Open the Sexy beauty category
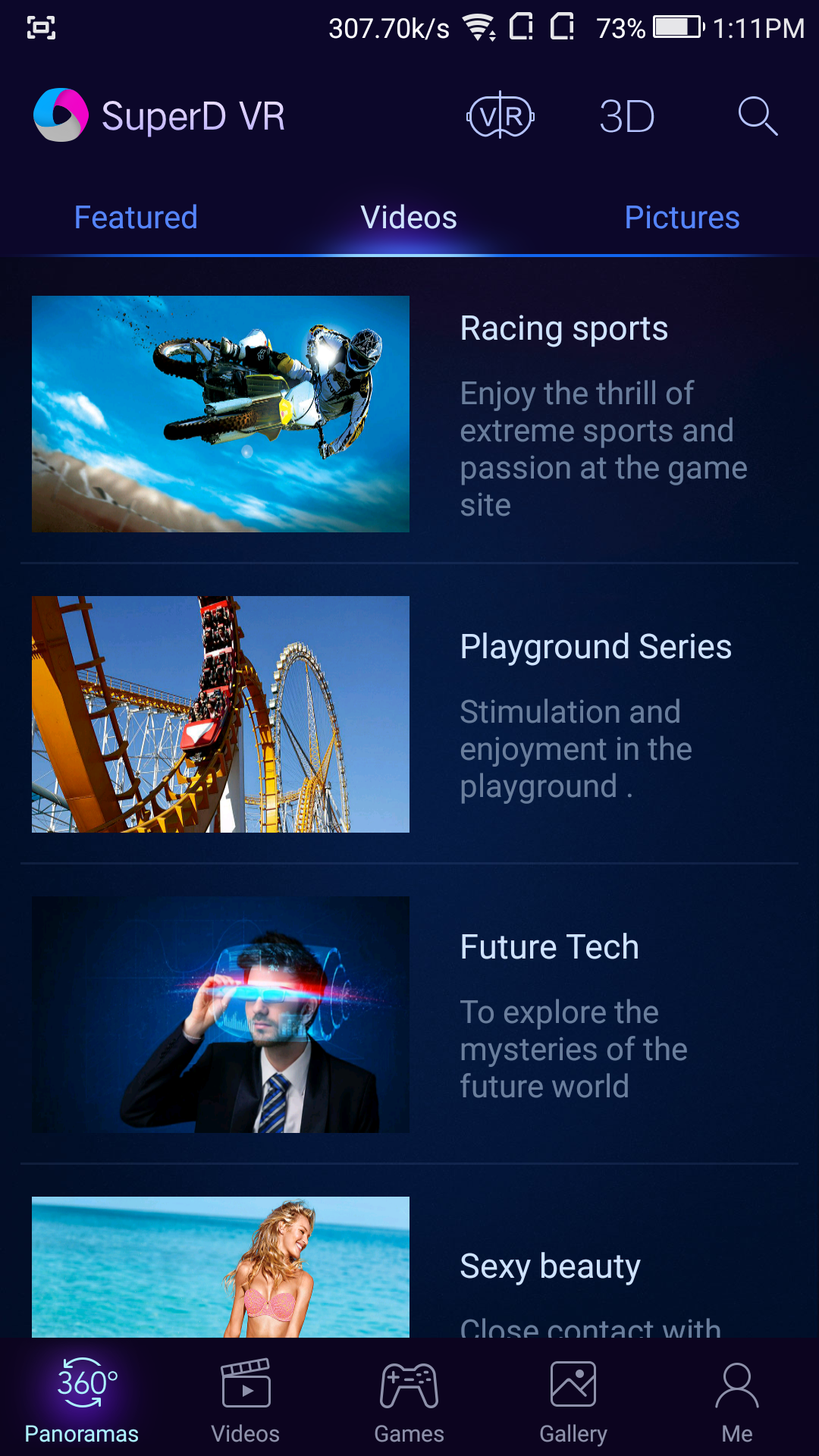 409,1266
